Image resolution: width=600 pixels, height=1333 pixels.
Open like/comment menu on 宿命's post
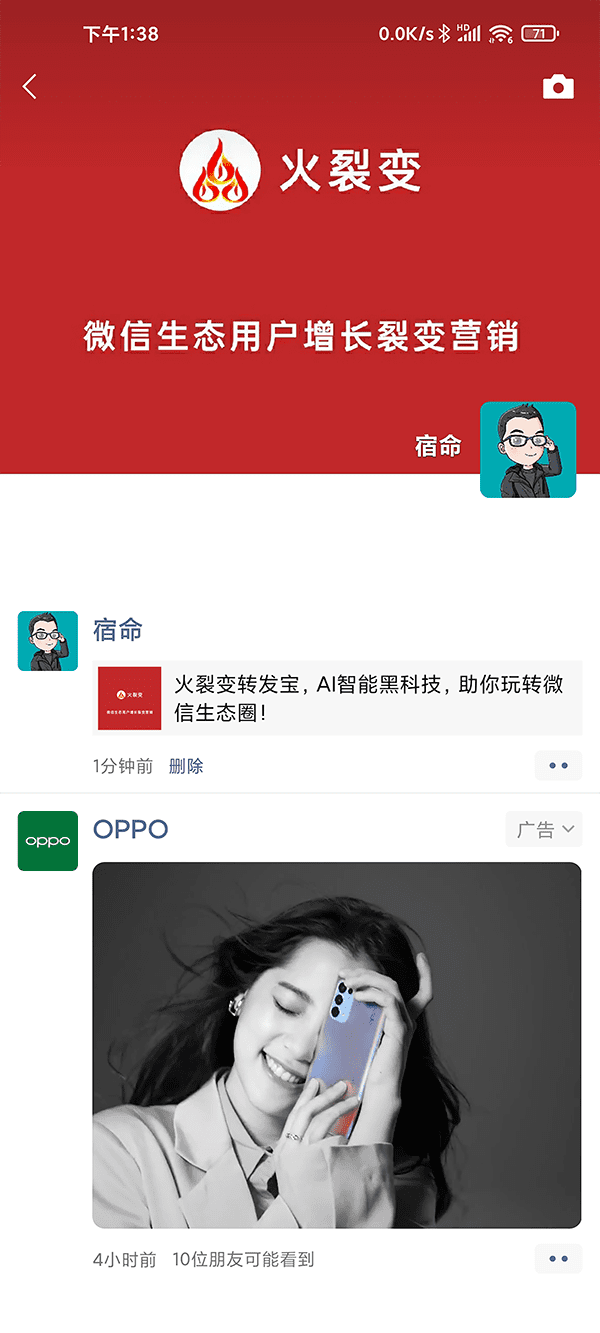pyautogui.click(x=558, y=766)
